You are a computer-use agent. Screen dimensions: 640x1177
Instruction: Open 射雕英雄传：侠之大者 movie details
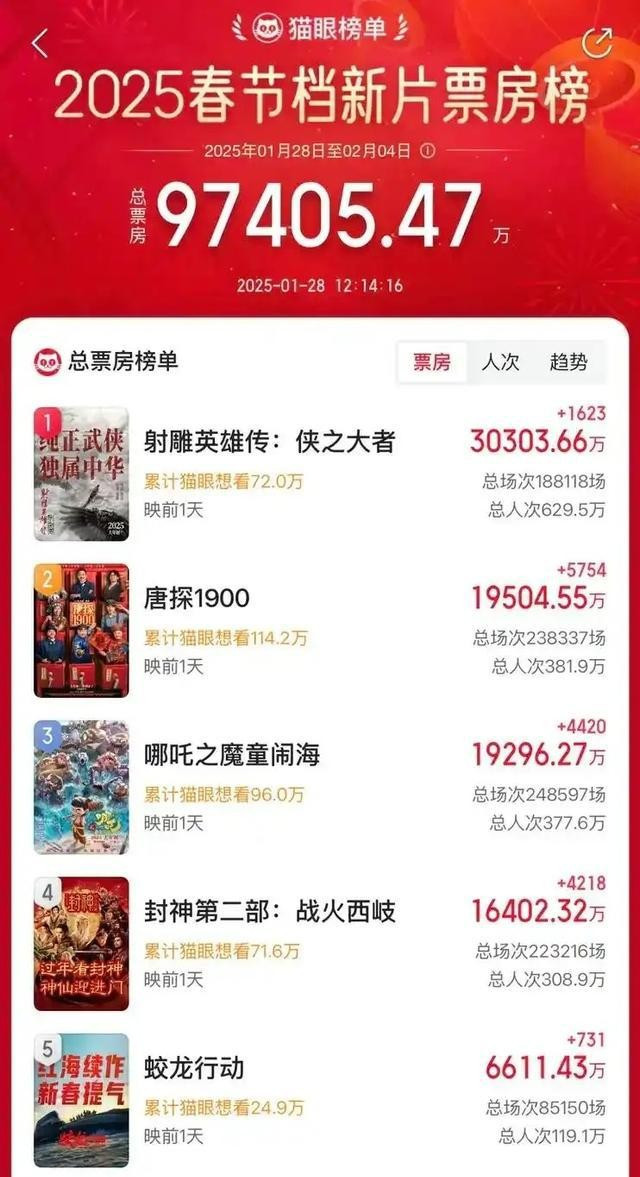[269, 442]
